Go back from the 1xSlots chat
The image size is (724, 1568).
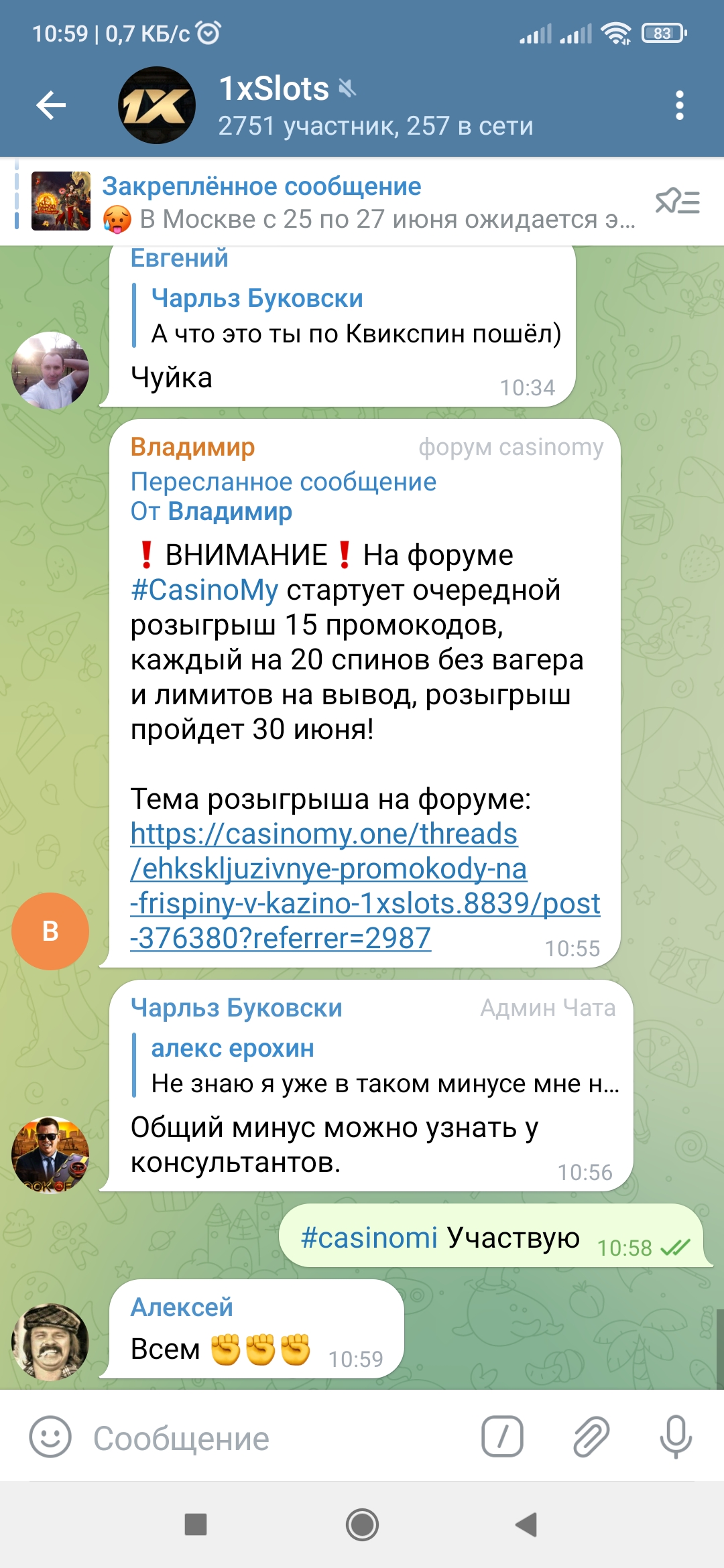(51, 105)
